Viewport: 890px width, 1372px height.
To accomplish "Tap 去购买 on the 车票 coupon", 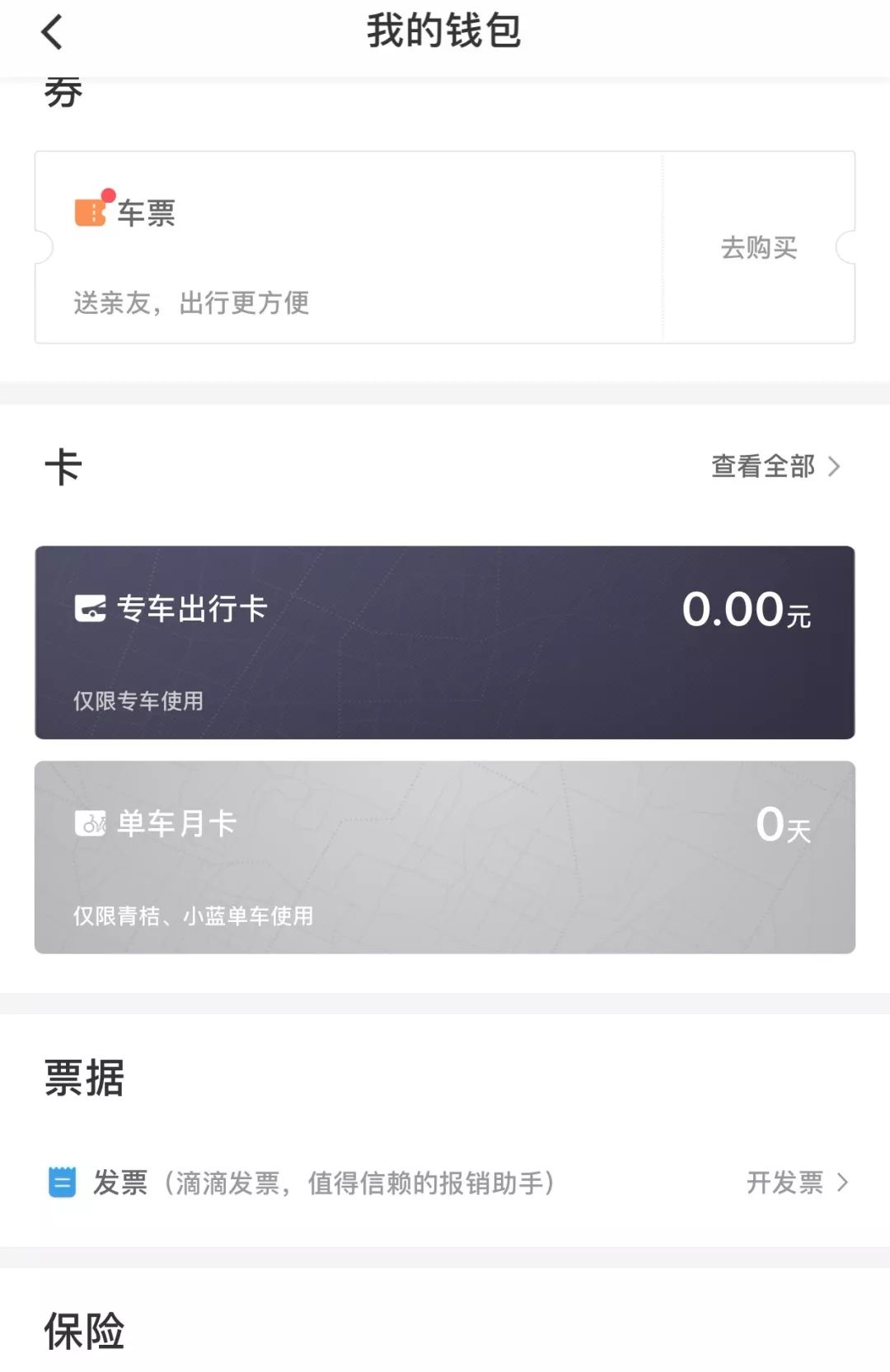I will click(758, 247).
